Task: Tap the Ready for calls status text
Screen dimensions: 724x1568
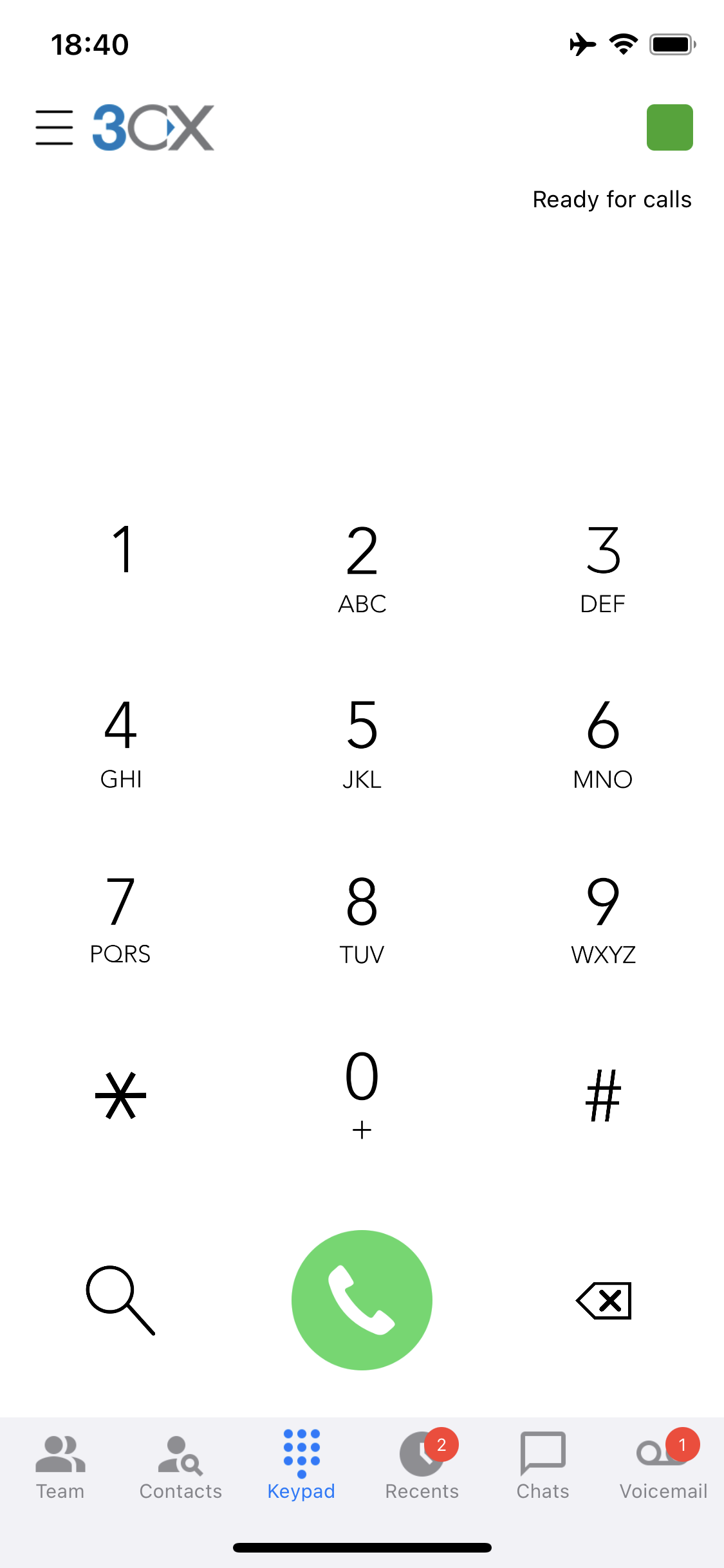Action: coord(611,200)
